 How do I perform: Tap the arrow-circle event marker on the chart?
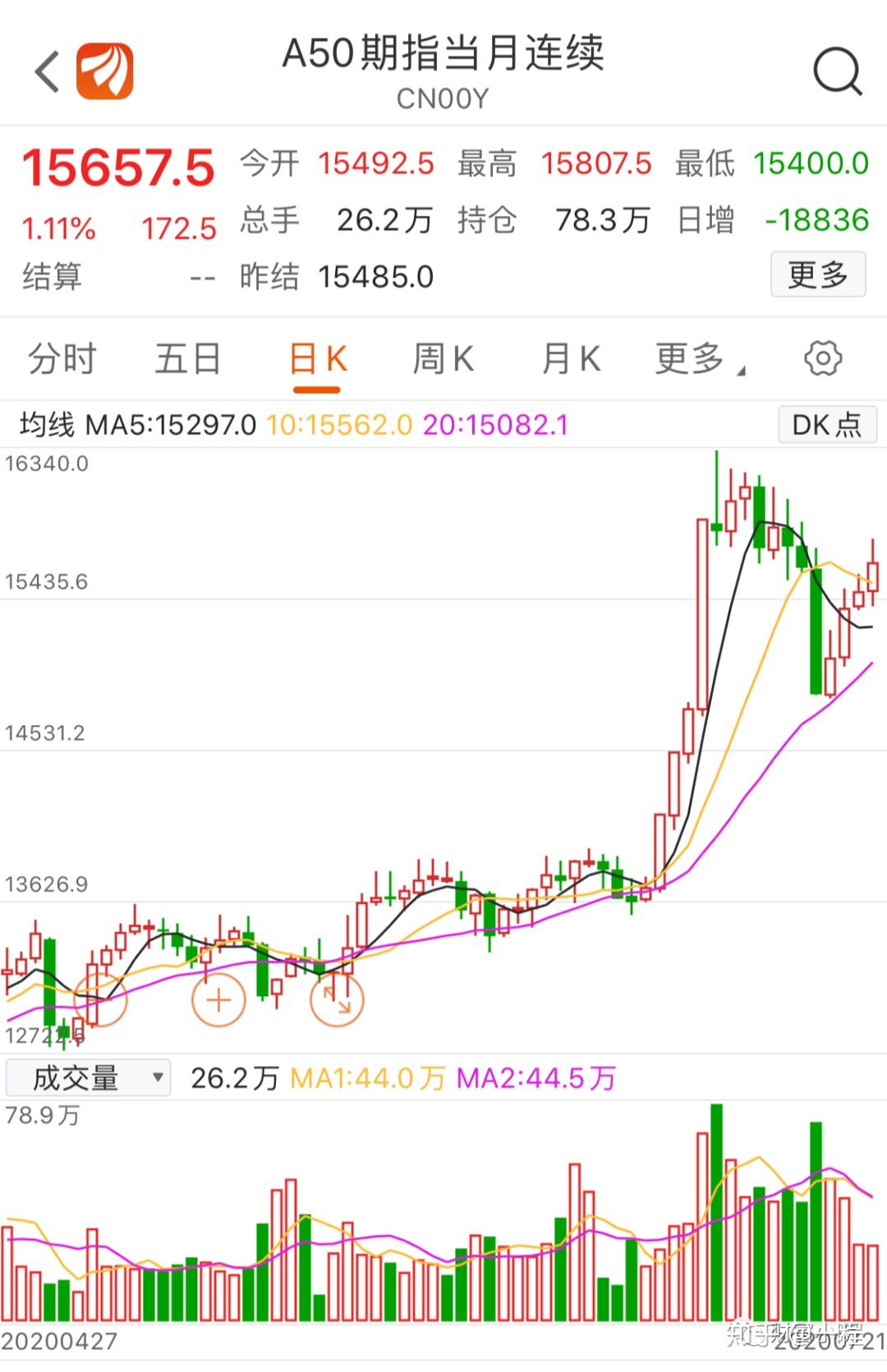[338, 1000]
